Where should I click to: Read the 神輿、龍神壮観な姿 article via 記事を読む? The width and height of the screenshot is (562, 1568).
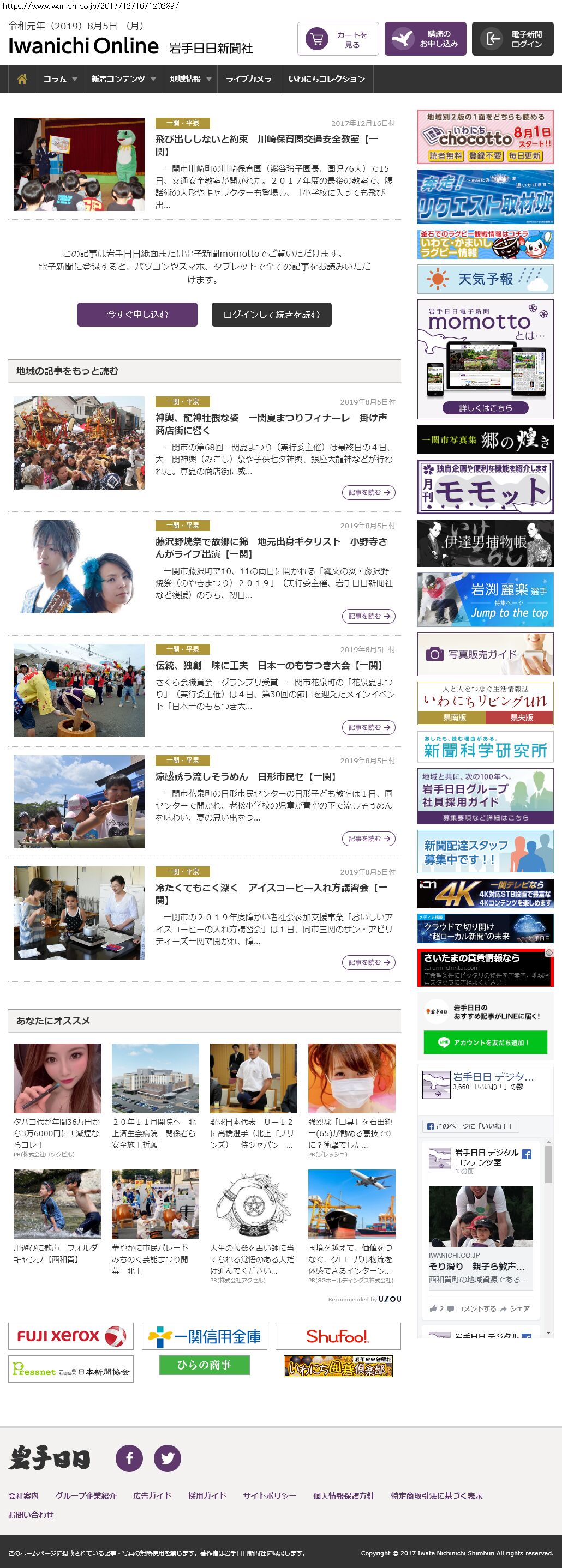[x=368, y=492]
